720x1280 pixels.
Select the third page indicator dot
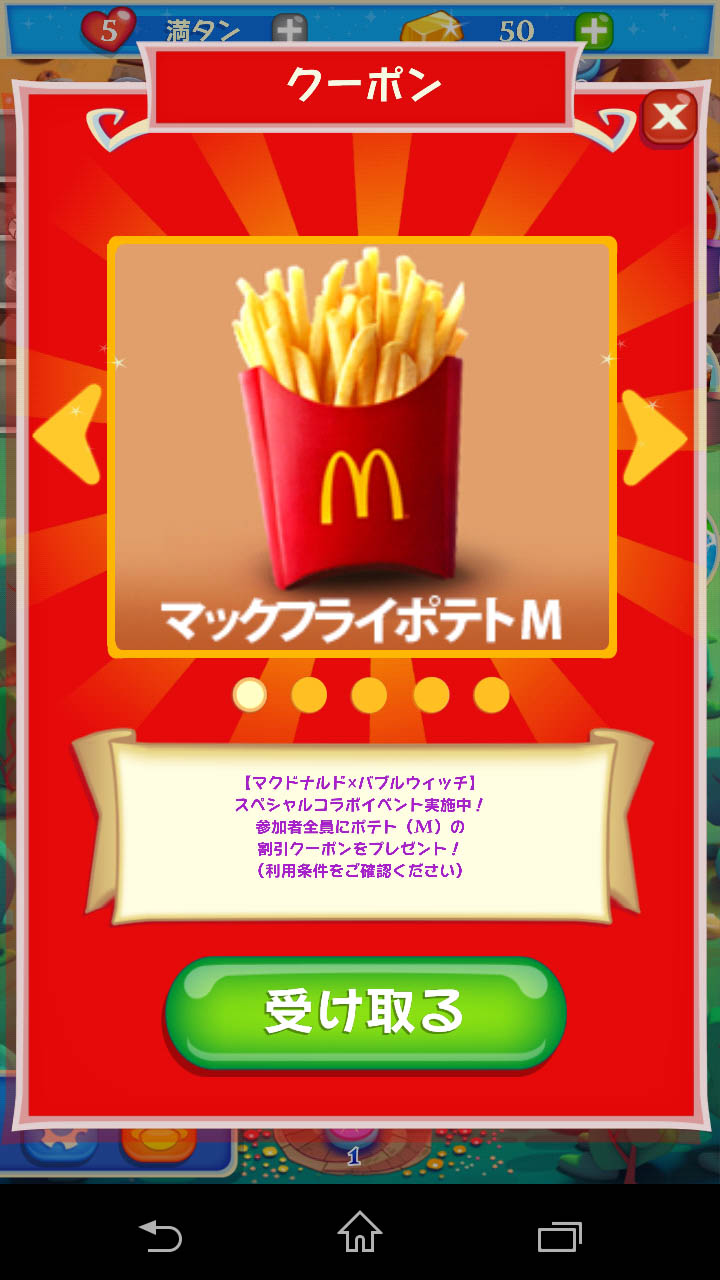click(x=369, y=695)
